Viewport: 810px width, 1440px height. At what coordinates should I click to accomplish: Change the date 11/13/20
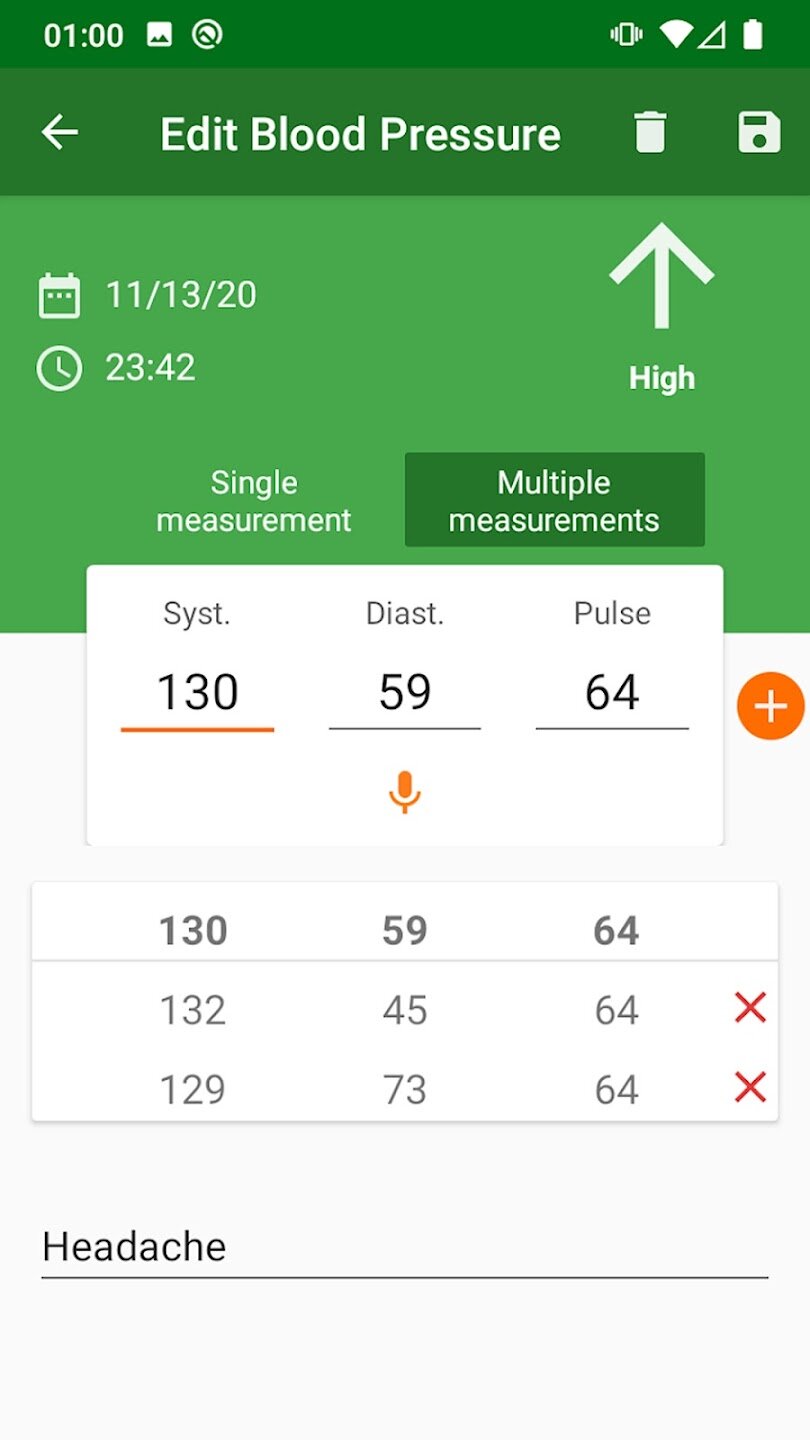tap(181, 295)
